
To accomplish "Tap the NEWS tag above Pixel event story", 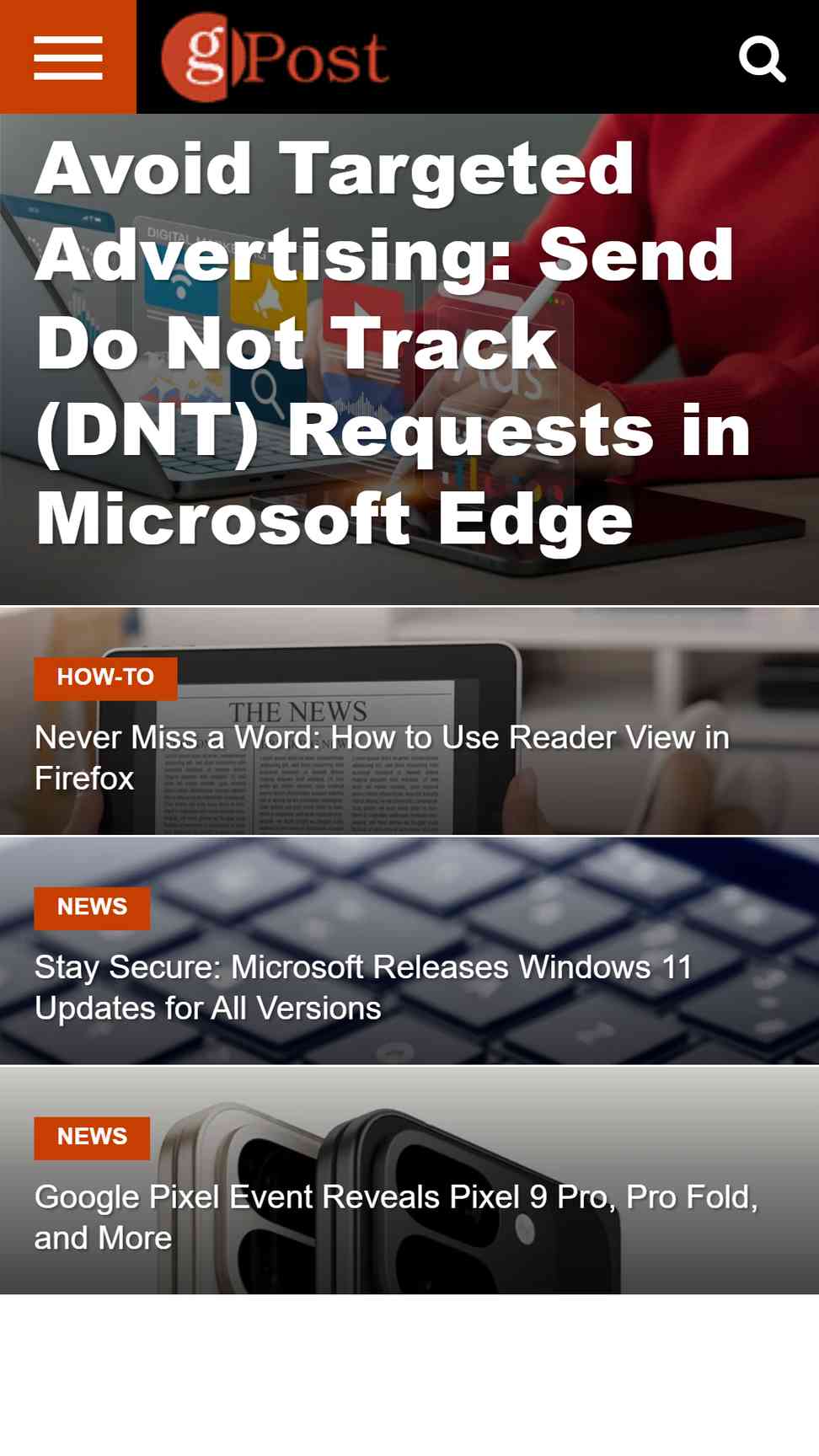I will [92, 1138].
